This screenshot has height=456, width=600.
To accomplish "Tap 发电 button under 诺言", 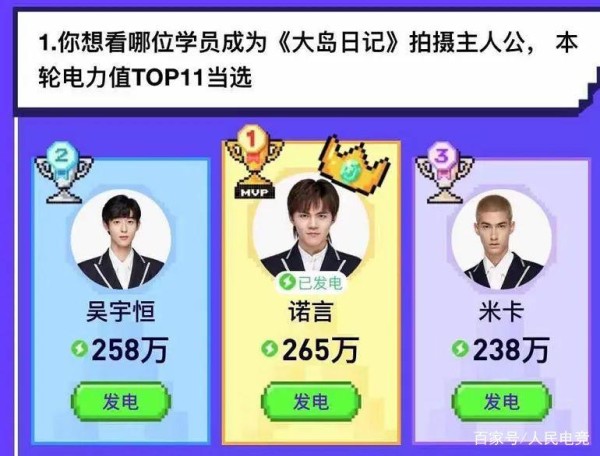I will click(310, 402).
